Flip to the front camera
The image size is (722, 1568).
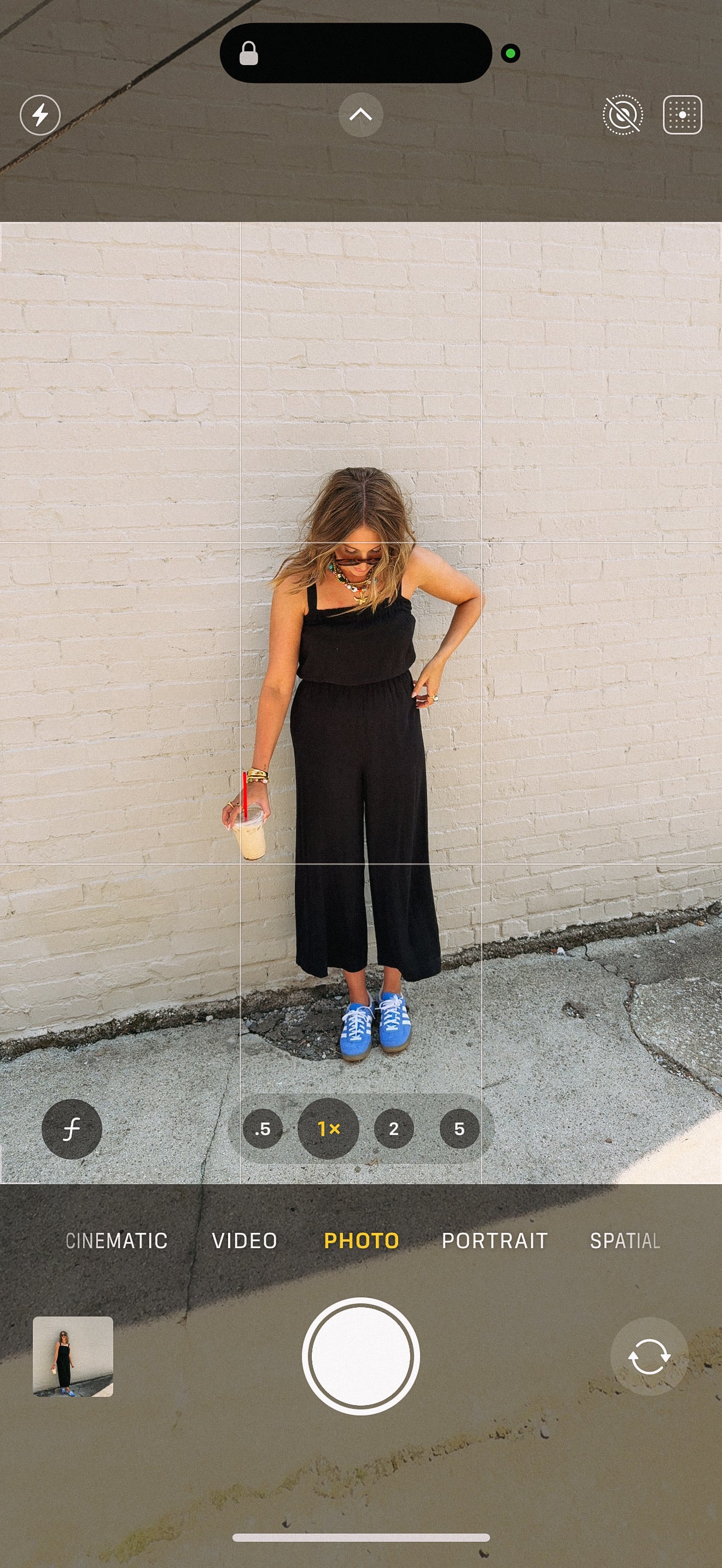coord(649,1356)
